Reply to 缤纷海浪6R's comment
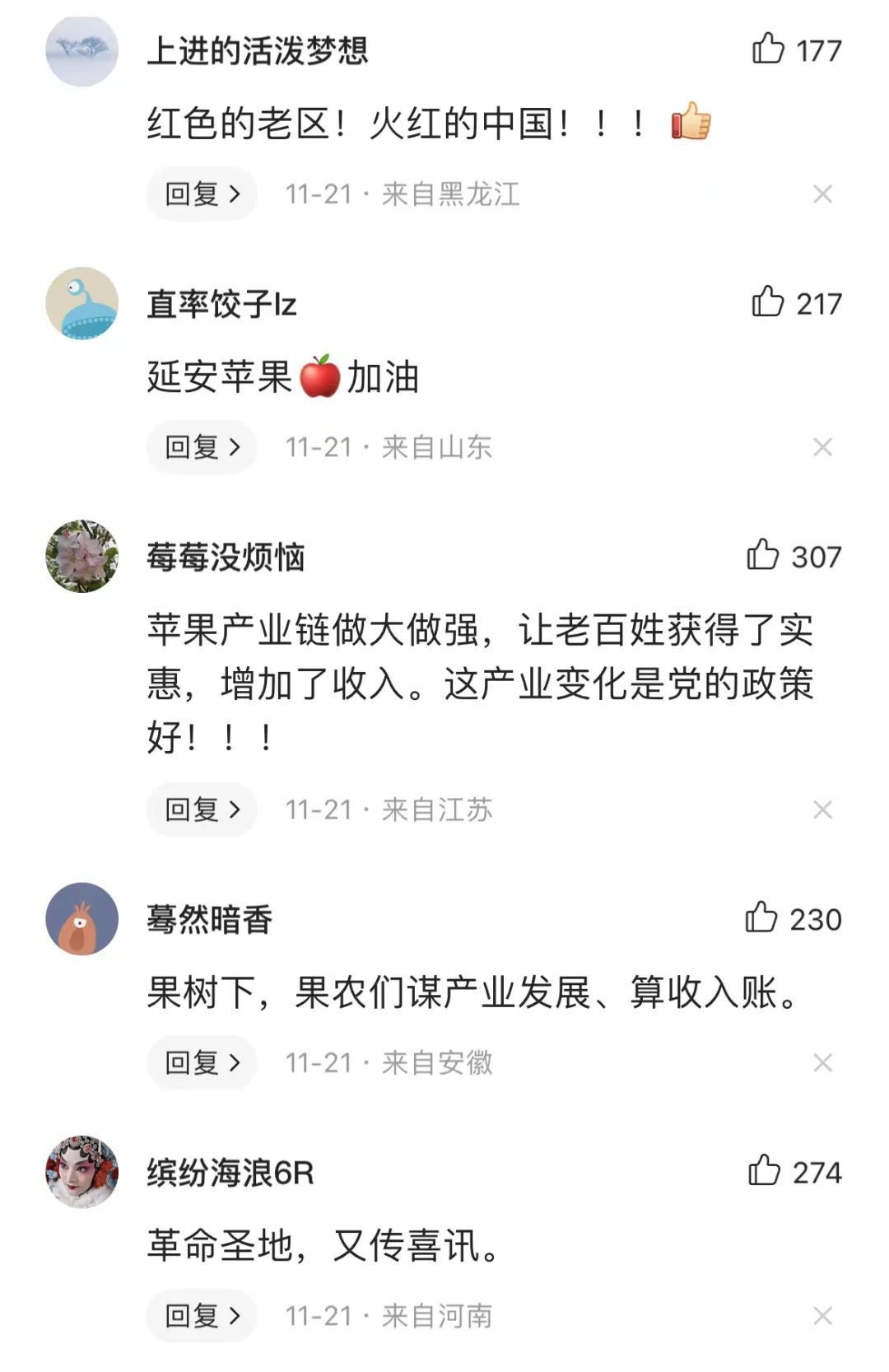Viewport: 889px width, 1372px height. 202,1315
